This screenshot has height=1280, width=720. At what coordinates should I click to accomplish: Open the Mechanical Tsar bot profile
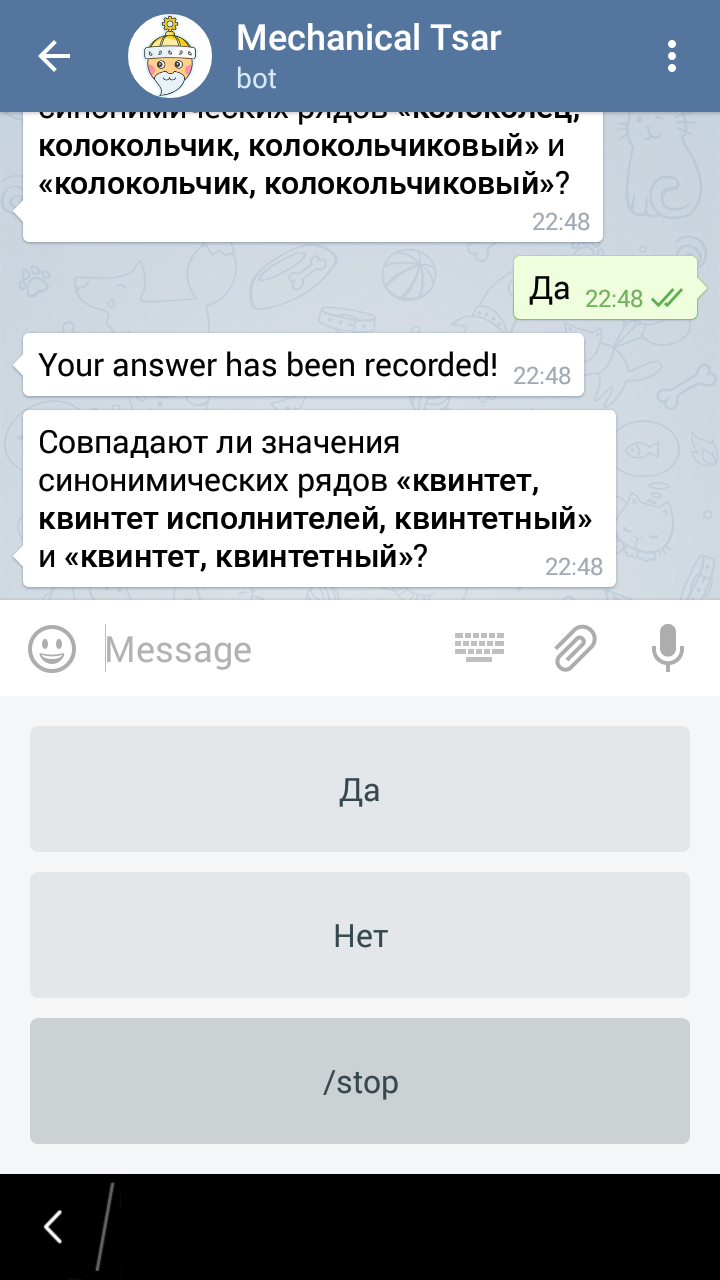point(368,56)
